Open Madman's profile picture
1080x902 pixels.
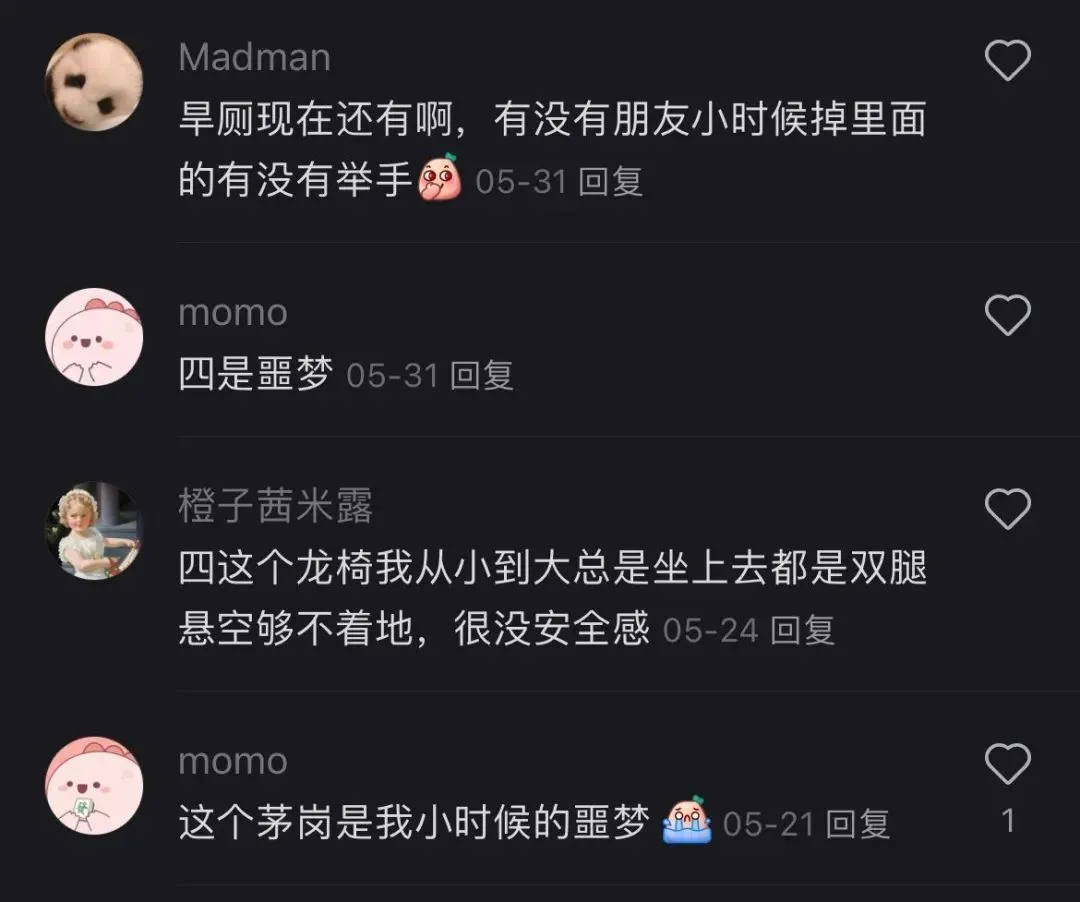click(94, 82)
